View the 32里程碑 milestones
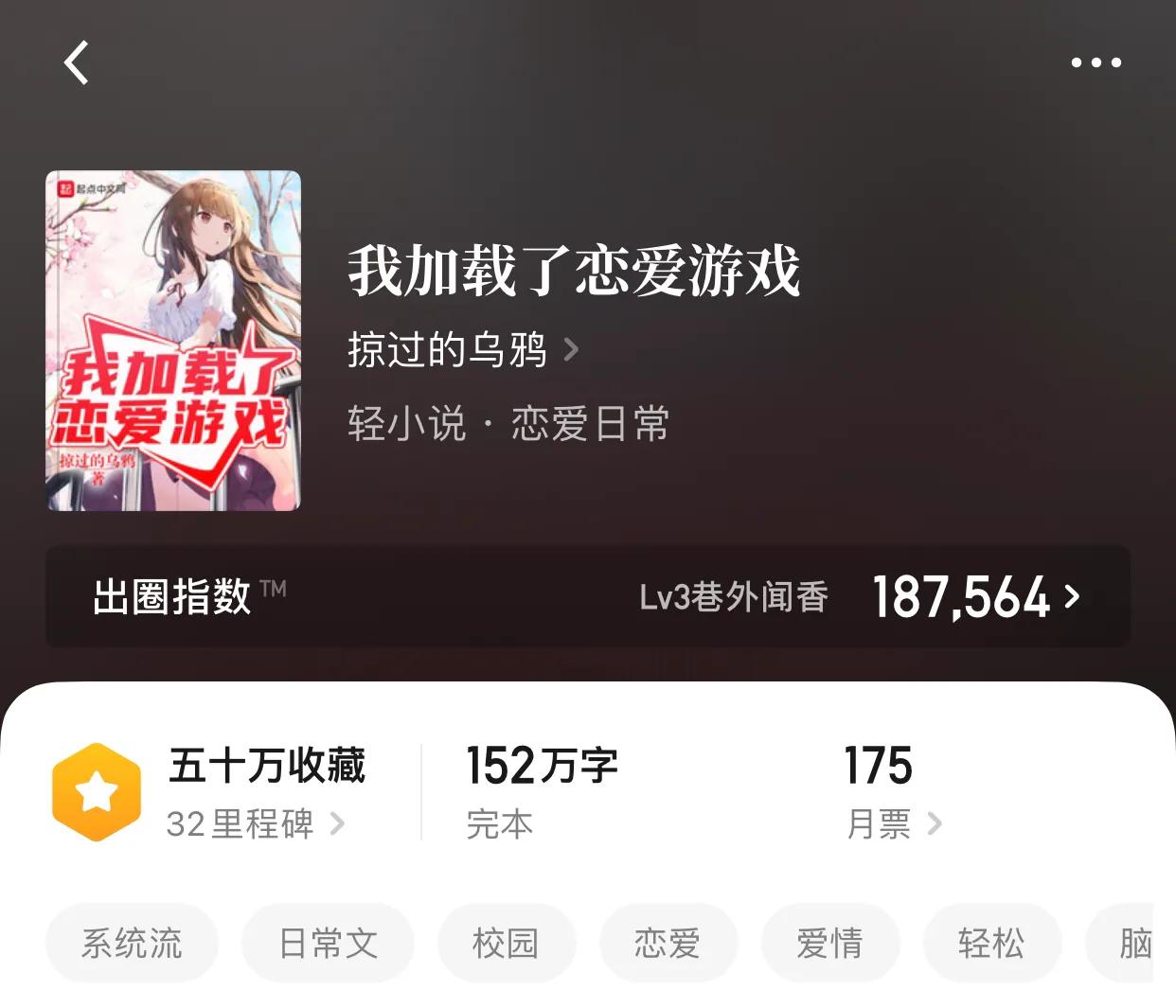Viewport: 1176px width, 1008px height. [255, 823]
